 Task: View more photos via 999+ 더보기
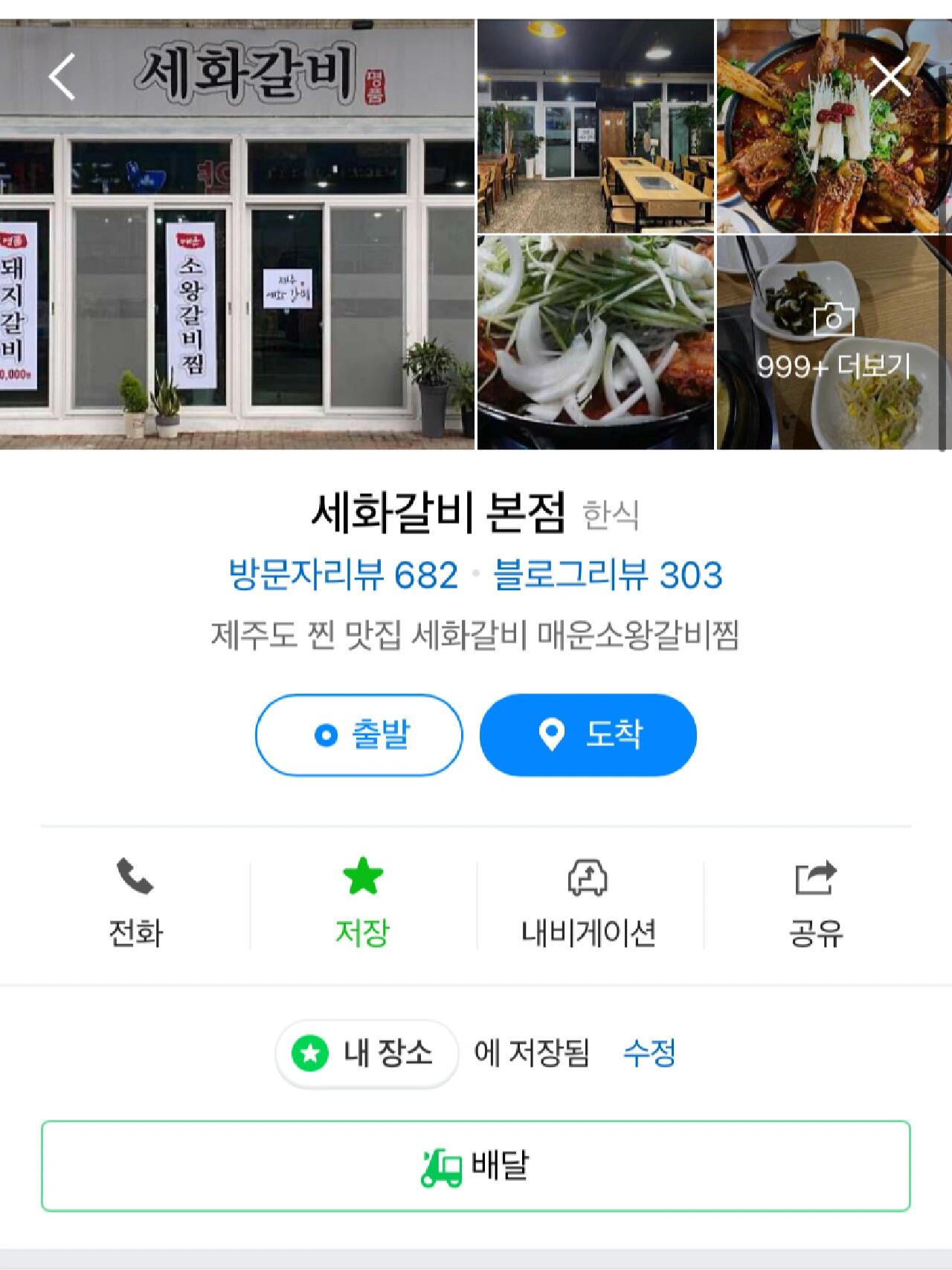coord(834,344)
